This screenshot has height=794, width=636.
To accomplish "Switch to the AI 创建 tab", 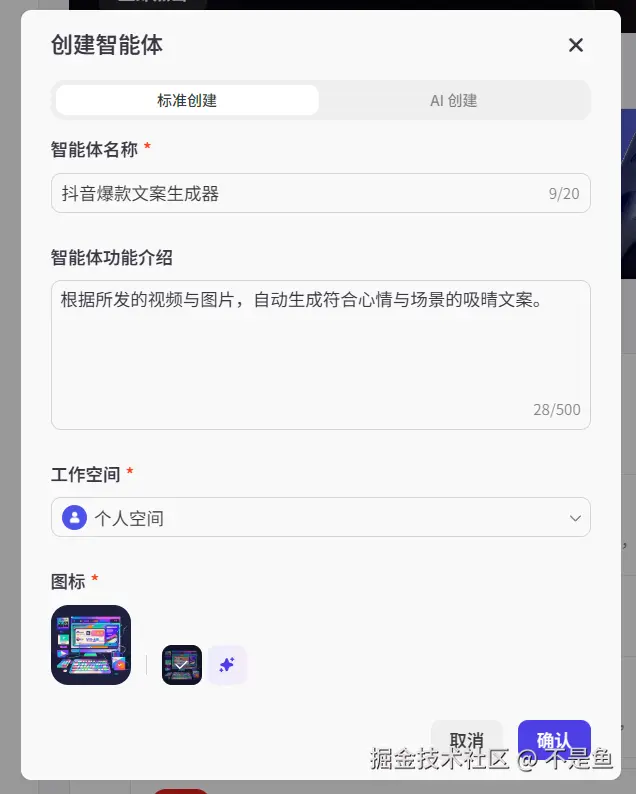I will pyautogui.click(x=453, y=100).
